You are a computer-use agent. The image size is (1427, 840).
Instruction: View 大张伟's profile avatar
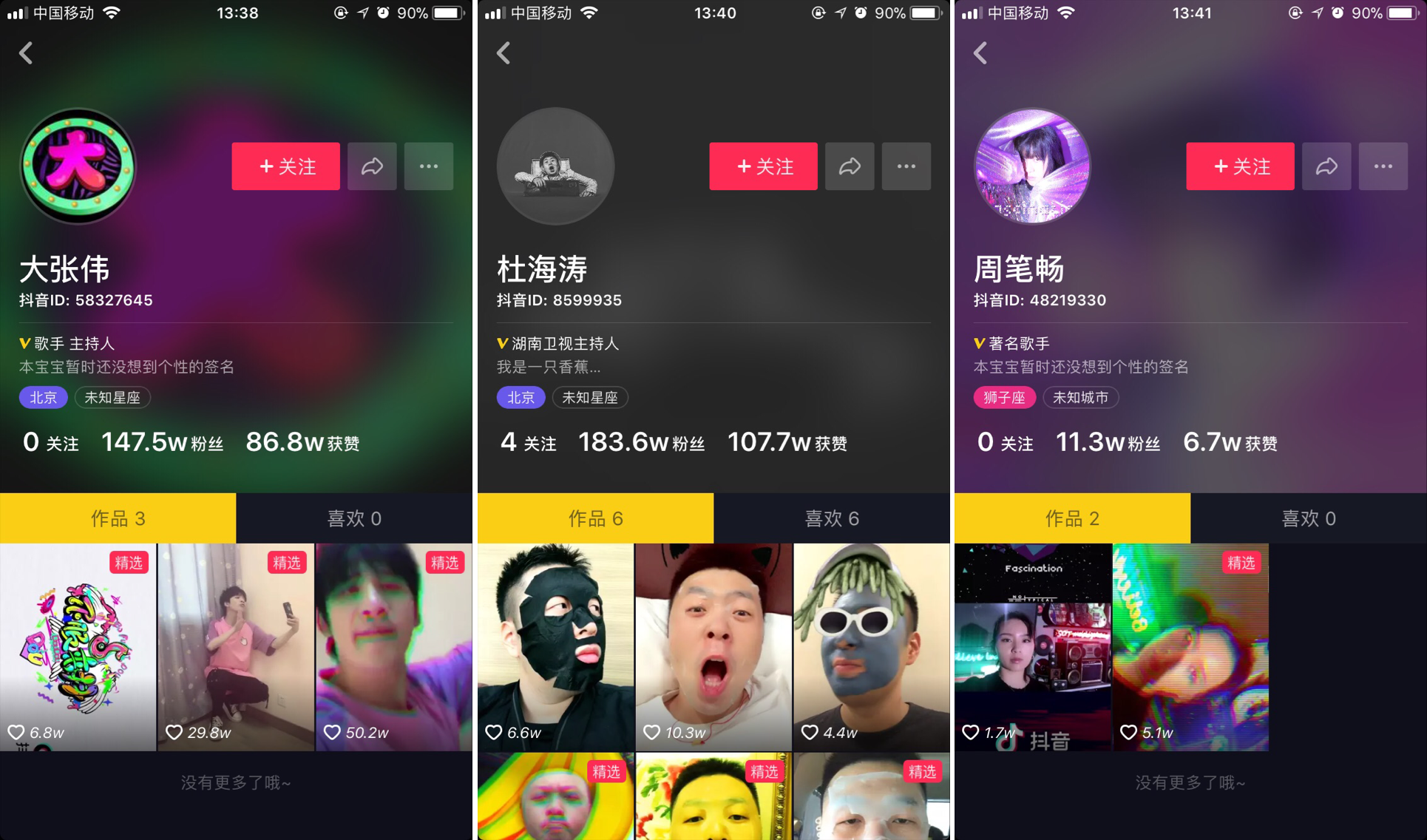click(x=78, y=166)
